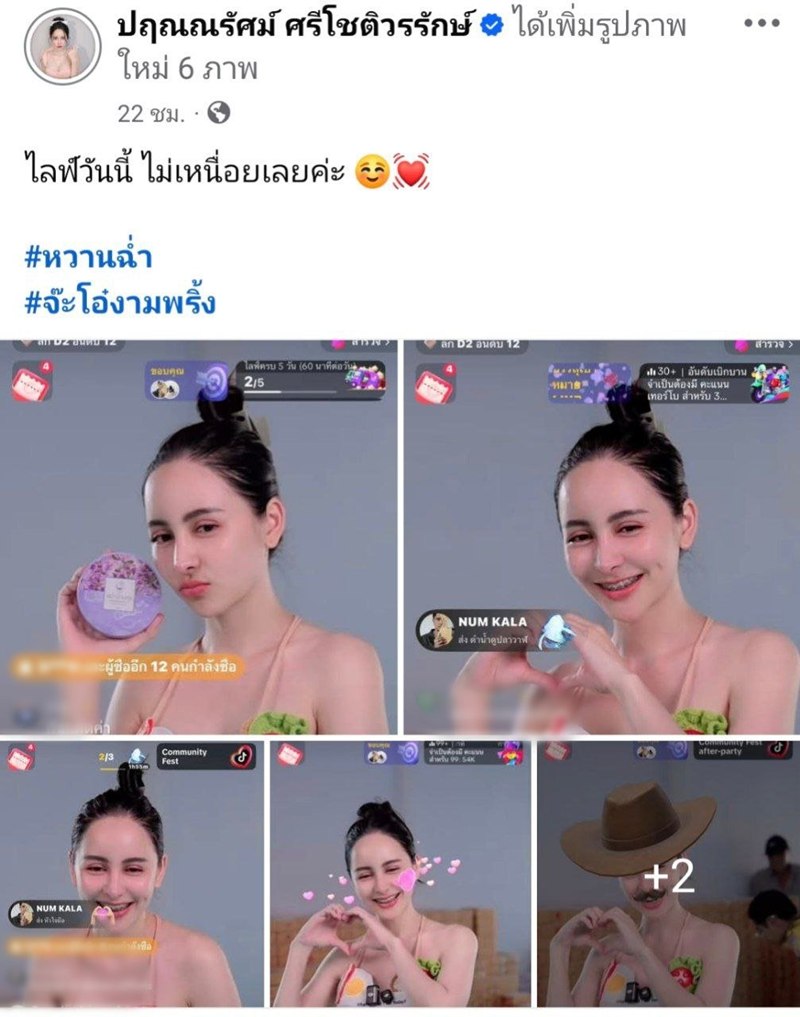Open the #หวานฉ่ำ hashtag
Viewport: 800px width, 1017px height.
pyautogui.click(x=88, y=257)
